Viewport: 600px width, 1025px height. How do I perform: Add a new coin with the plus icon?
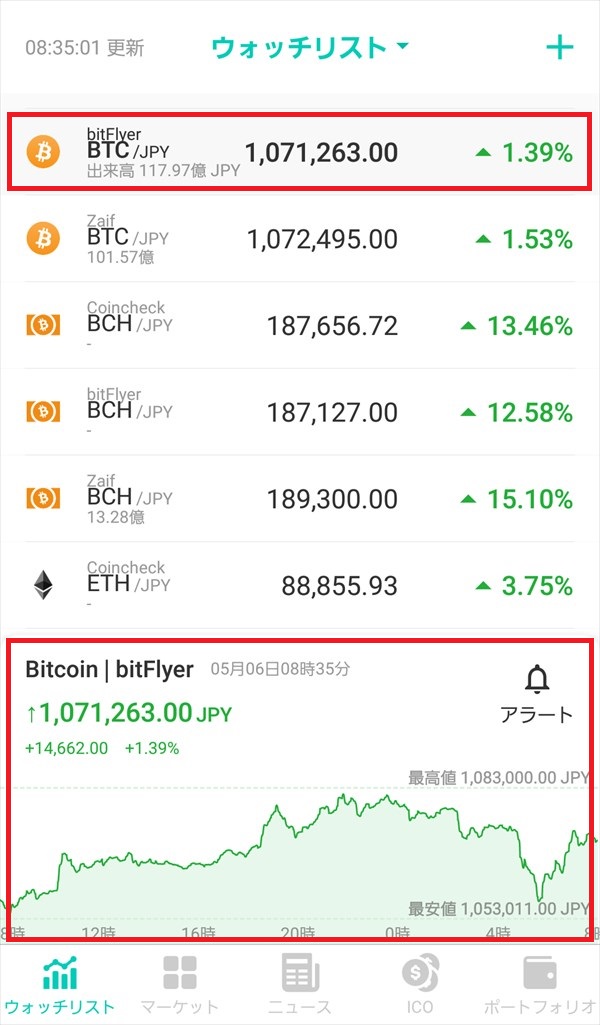pyautogui.click(x=559, y=48)
